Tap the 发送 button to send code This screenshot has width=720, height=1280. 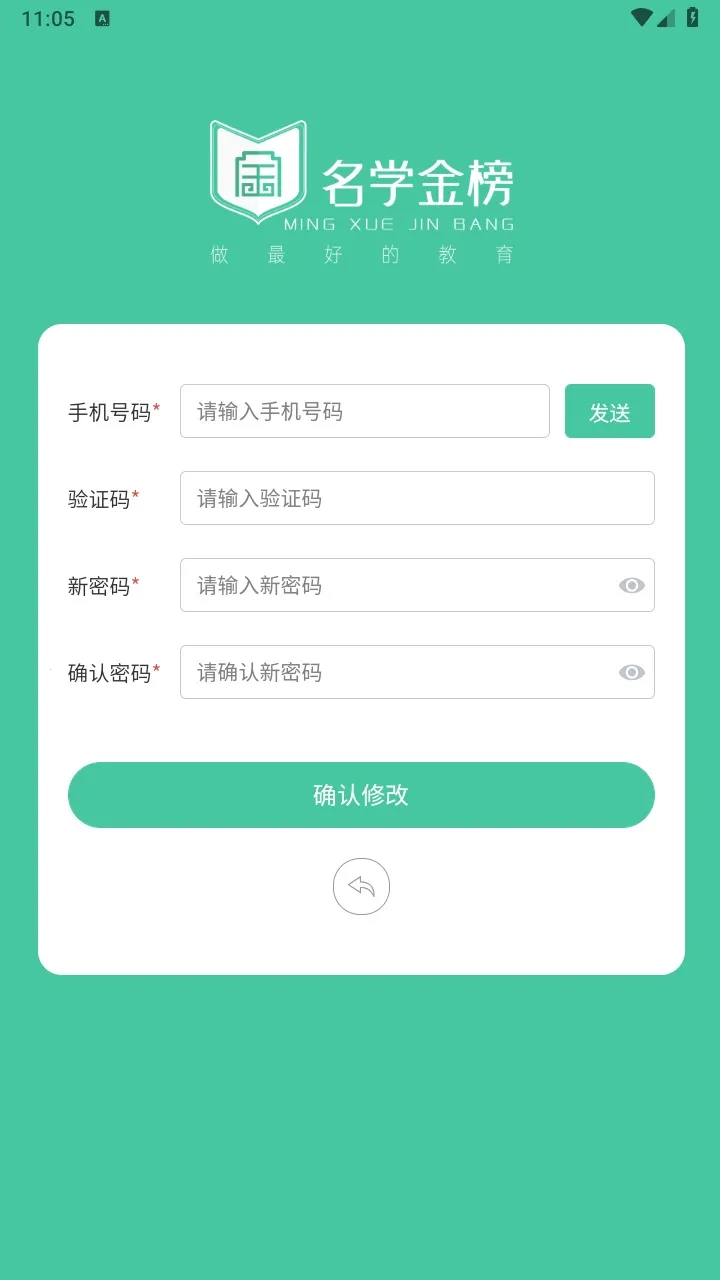point(609,411)
